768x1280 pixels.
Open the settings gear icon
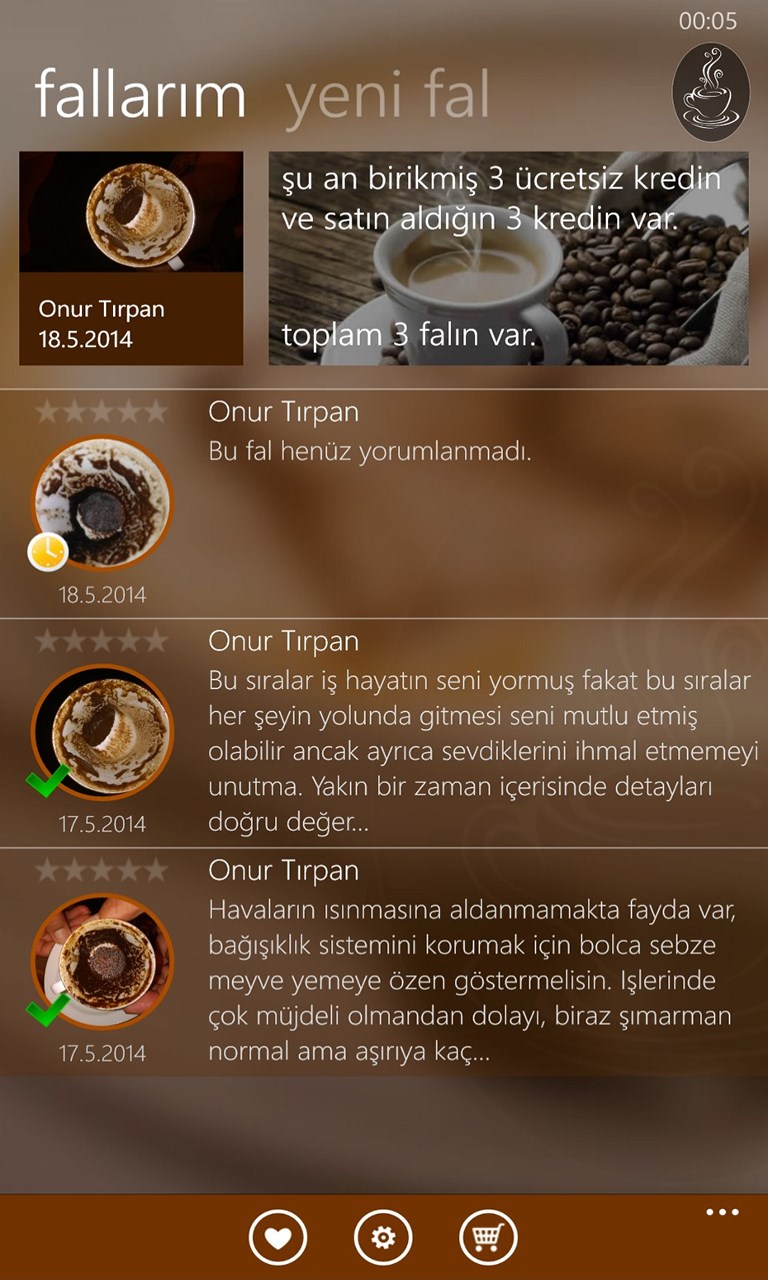coord(382,1238)
